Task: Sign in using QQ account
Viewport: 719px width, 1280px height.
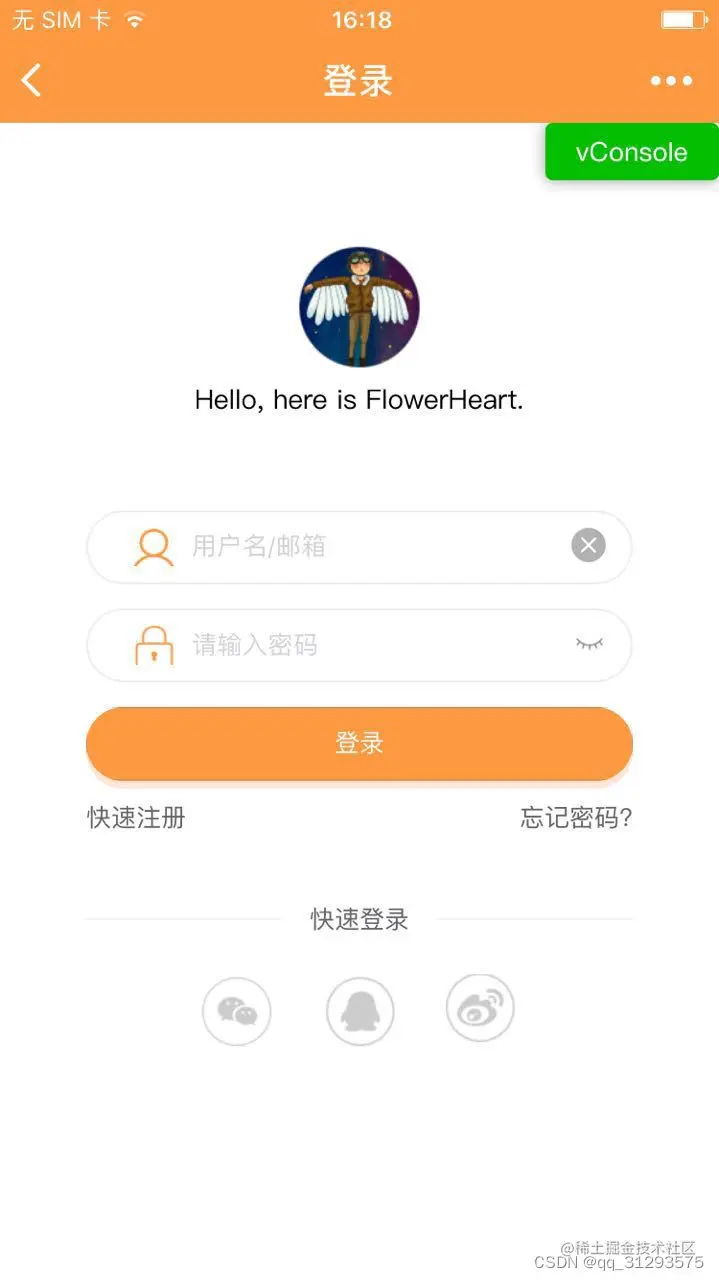Action: [360, 1012]
